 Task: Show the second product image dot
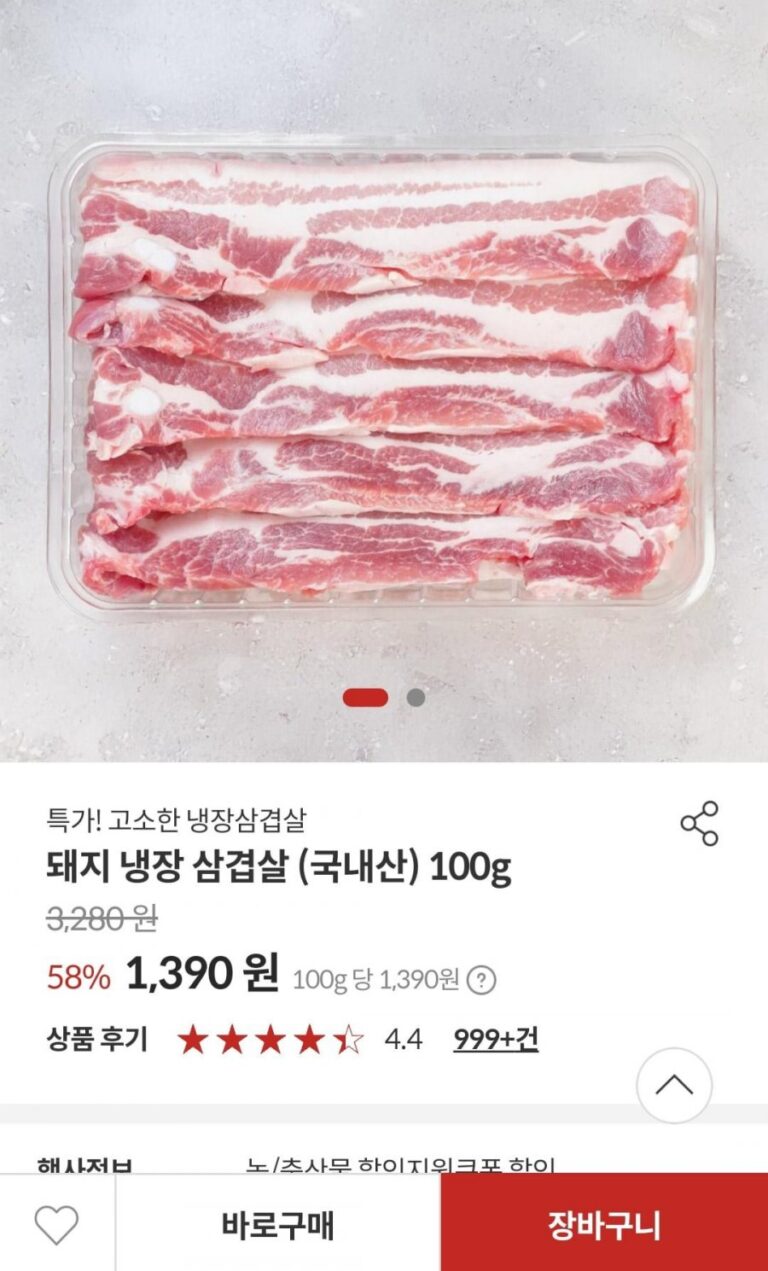point(415,698)
